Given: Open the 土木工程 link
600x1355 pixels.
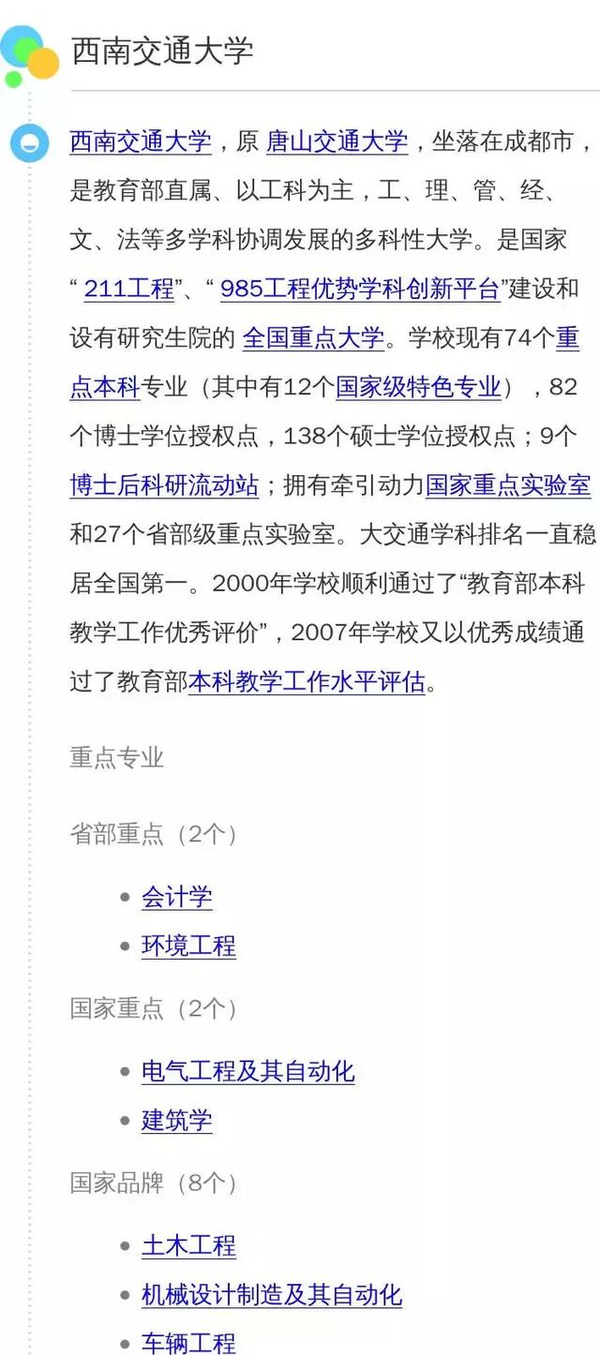Looking at the screenshot, I should 189,1246.
